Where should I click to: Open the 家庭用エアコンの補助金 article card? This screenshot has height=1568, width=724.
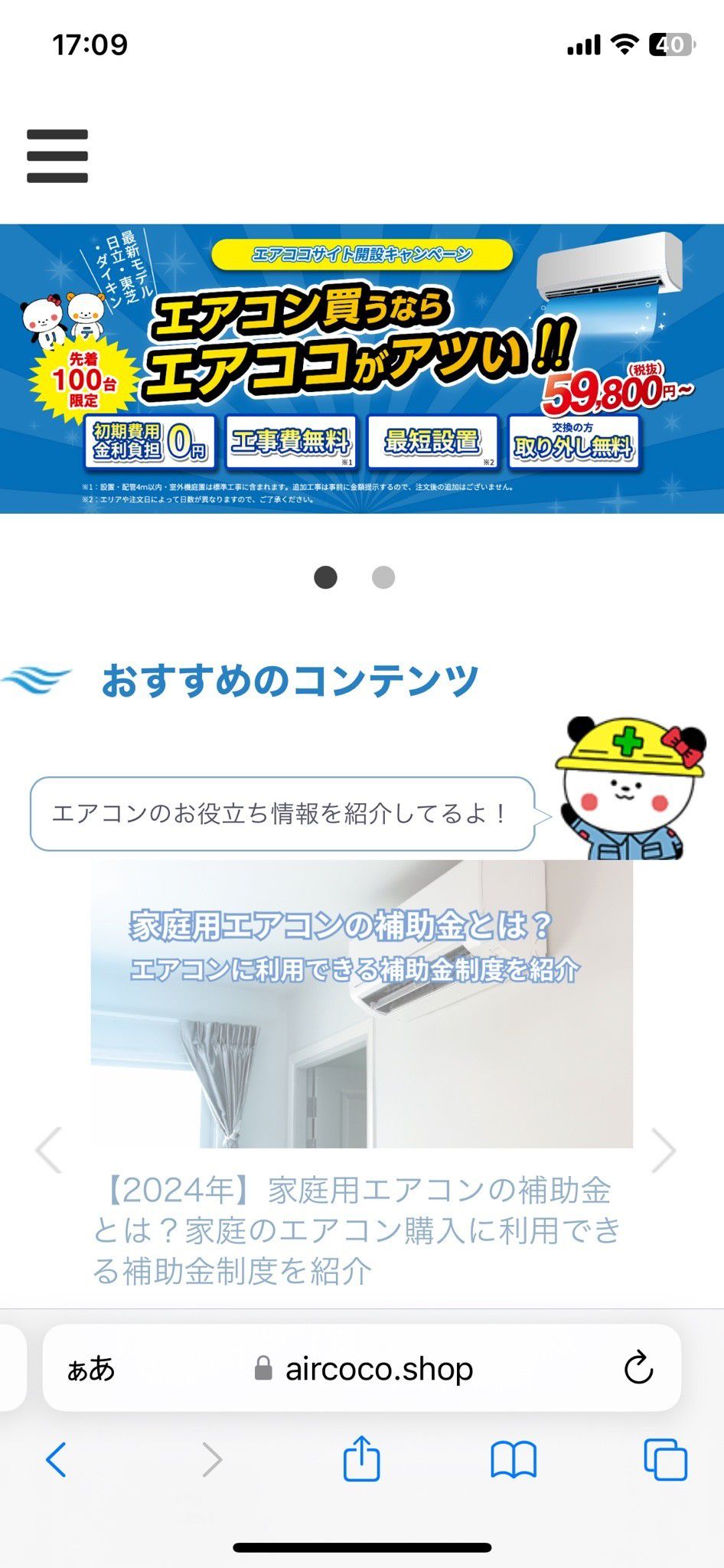point(362,1004)
